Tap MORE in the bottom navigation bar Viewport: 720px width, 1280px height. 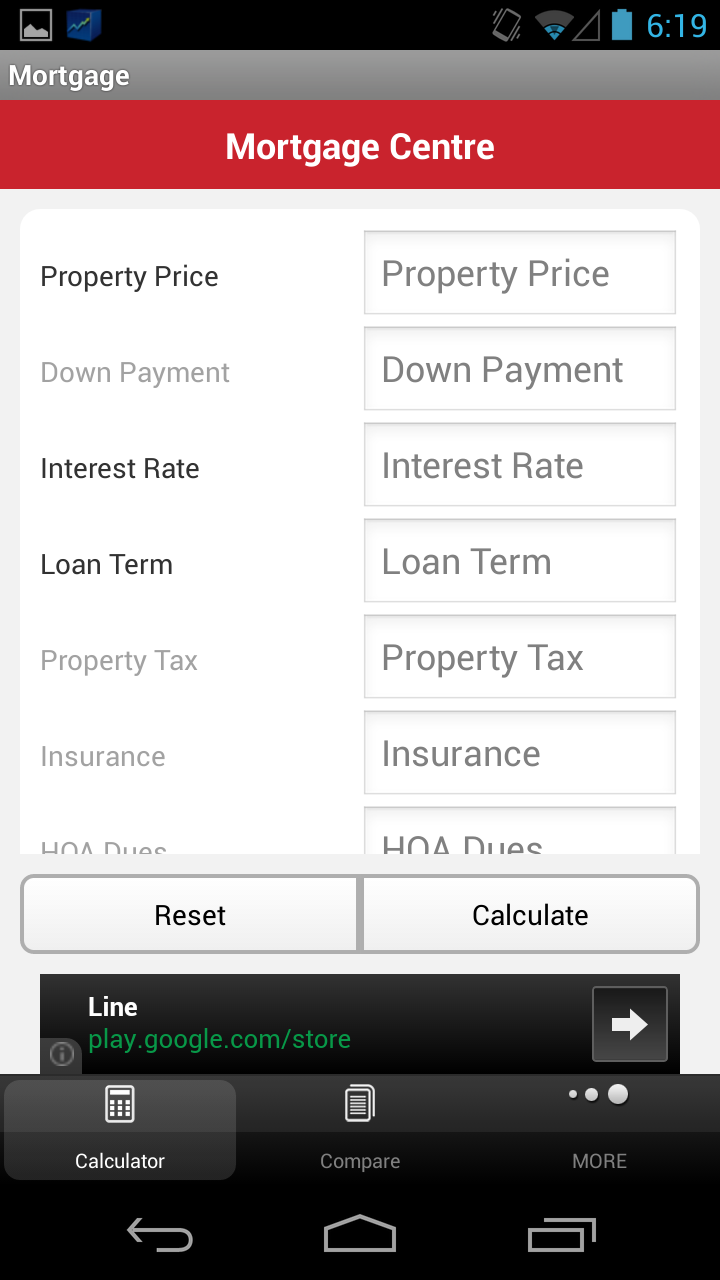point(599,1160)
